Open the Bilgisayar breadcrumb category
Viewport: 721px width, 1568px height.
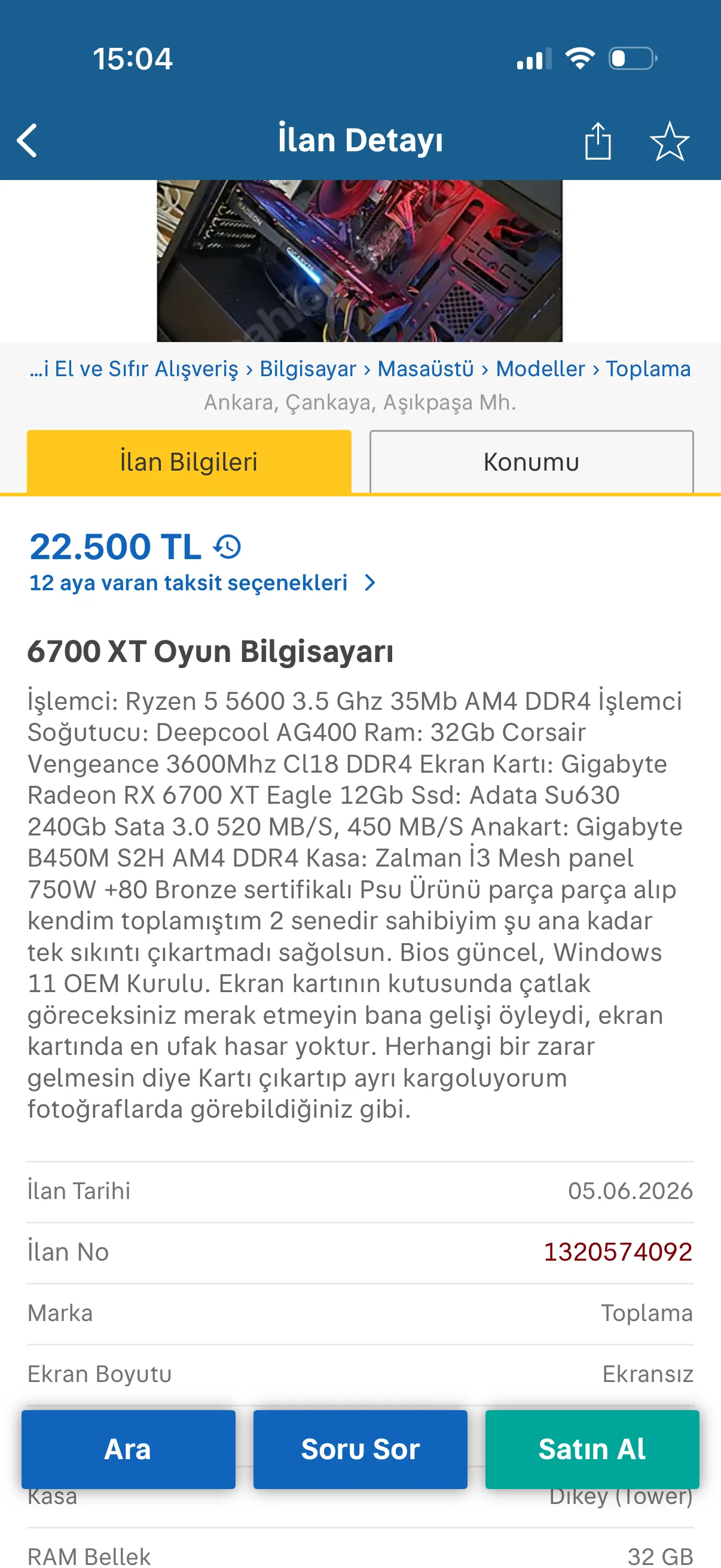(x=308, y=369)
